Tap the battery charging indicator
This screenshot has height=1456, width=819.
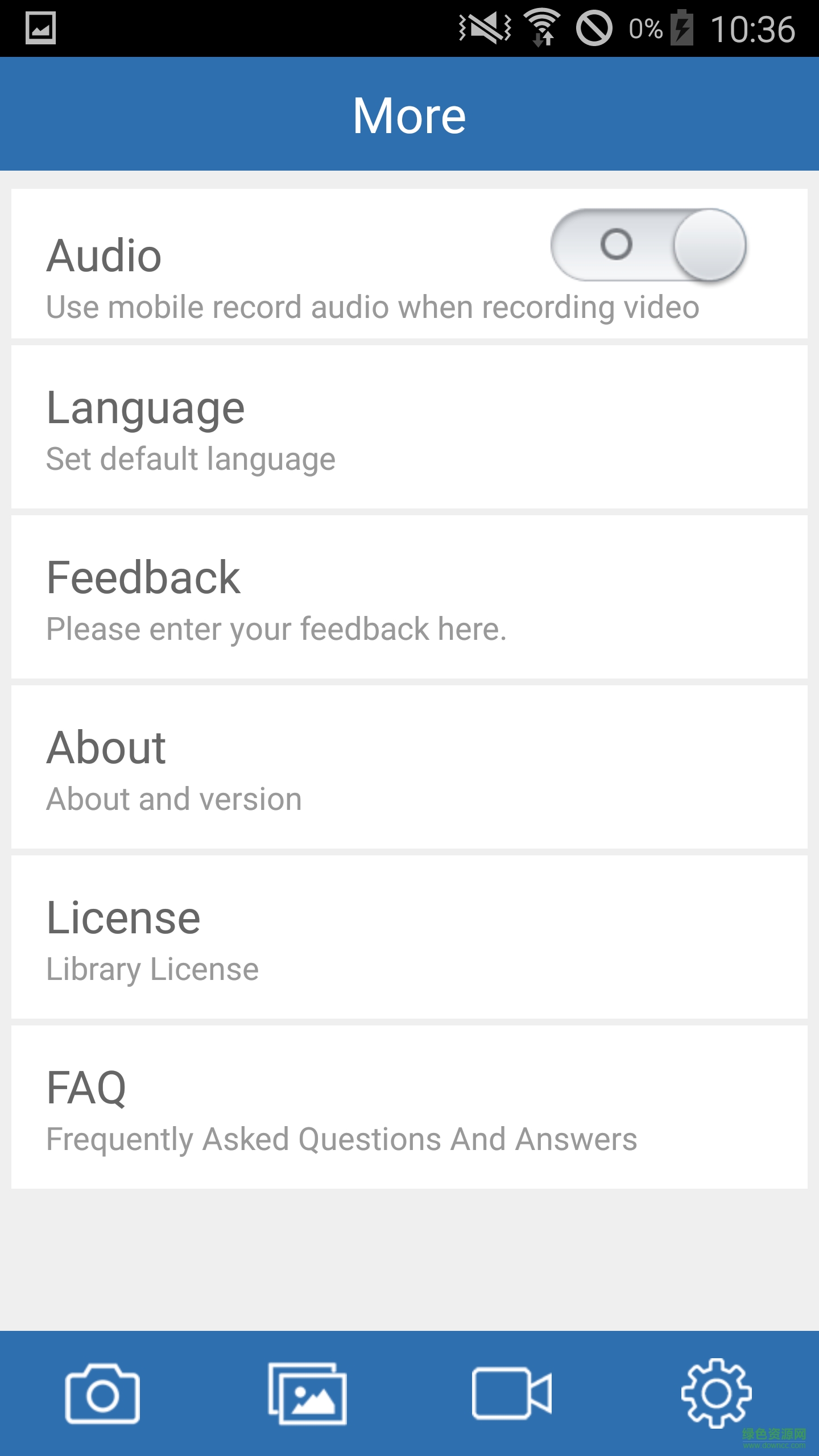pos(682,27)
